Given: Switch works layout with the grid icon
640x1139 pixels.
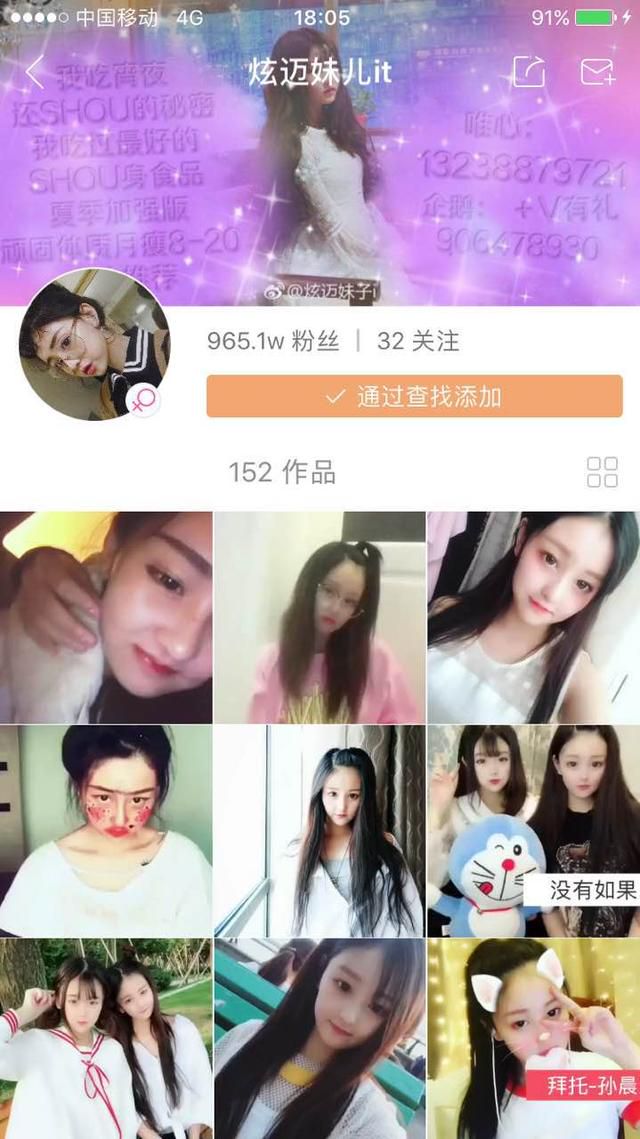Looking at the screenshot, I should [602, 472].
